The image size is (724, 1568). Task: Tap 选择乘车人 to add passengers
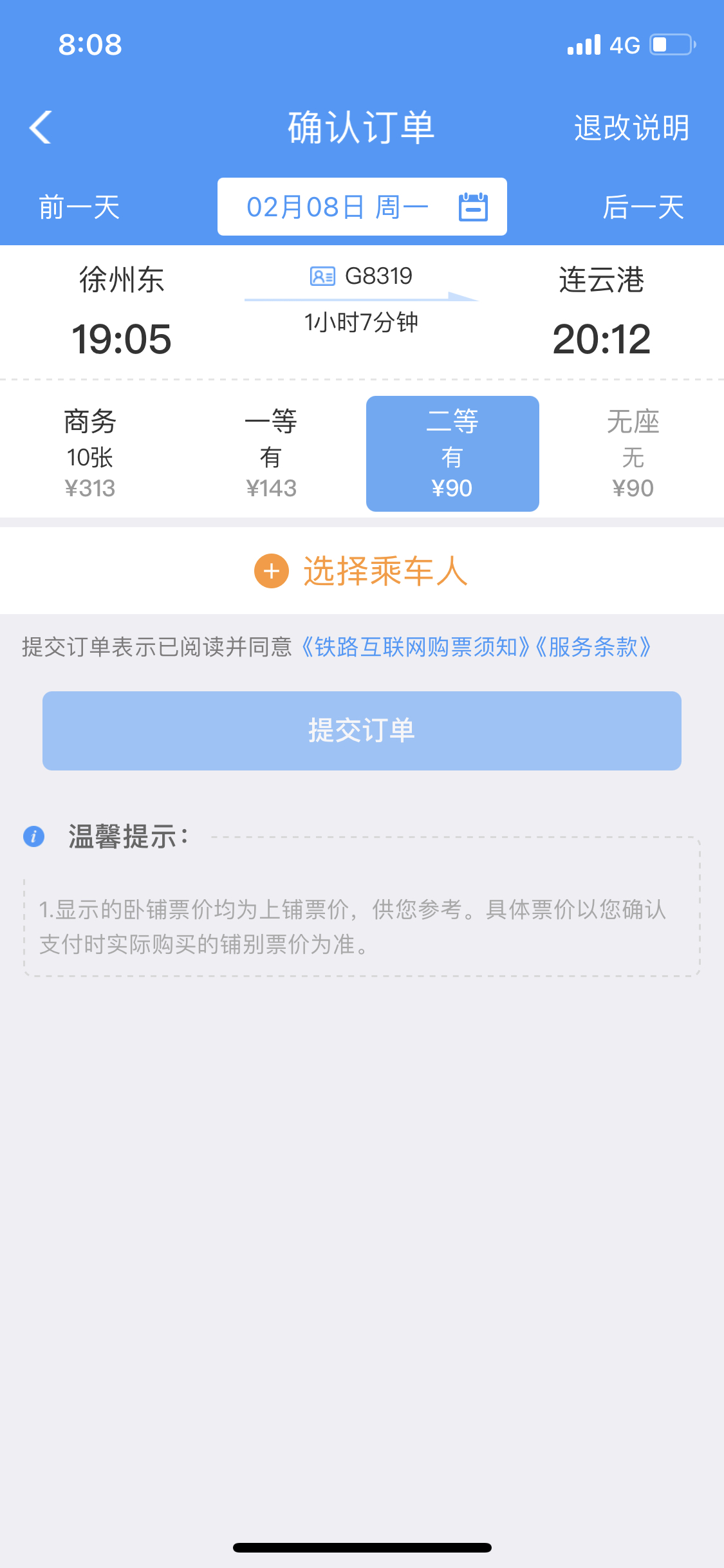pyautogui.click(x=362, y=571)
